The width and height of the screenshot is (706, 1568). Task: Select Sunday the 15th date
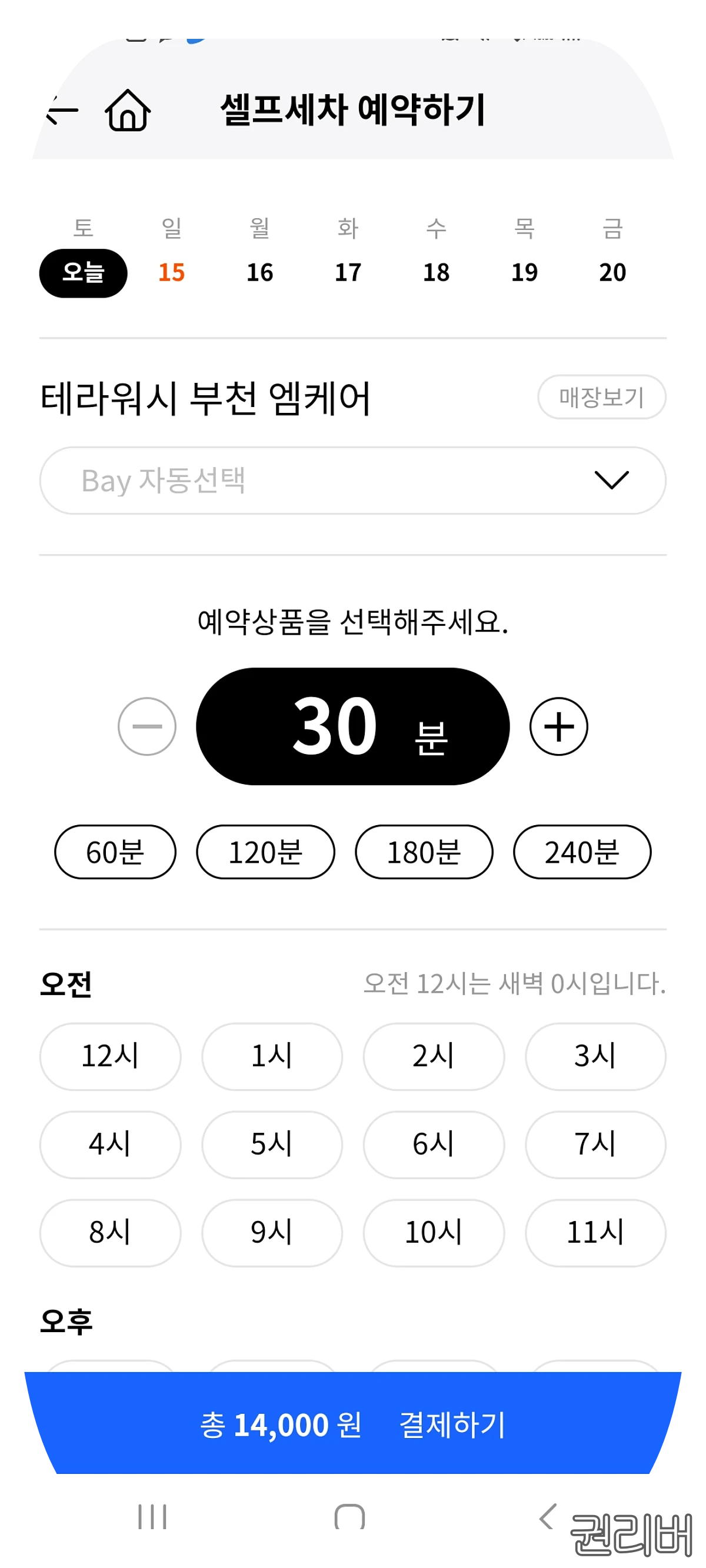coord(171,273)
